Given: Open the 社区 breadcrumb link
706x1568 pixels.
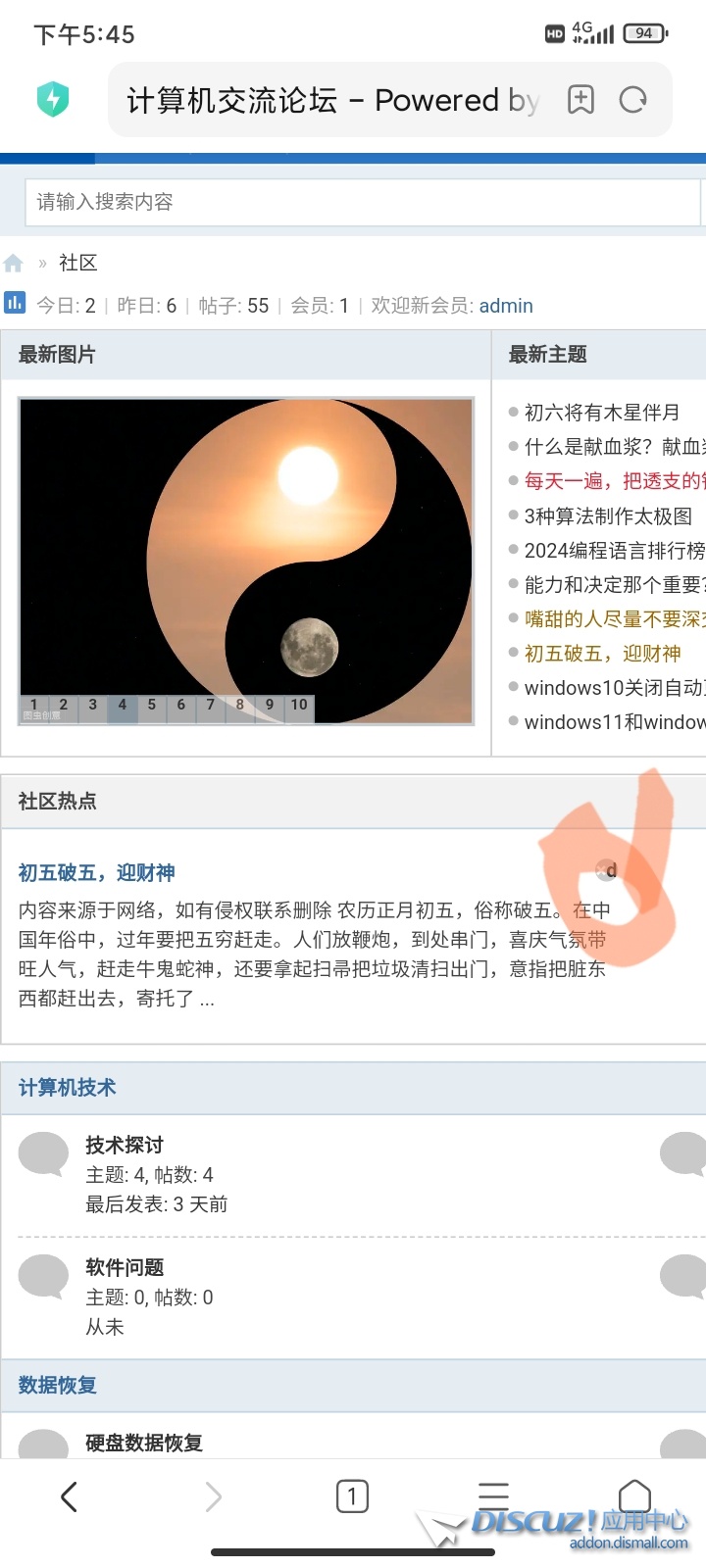Looking at the screenshot, I should point(78,263).
